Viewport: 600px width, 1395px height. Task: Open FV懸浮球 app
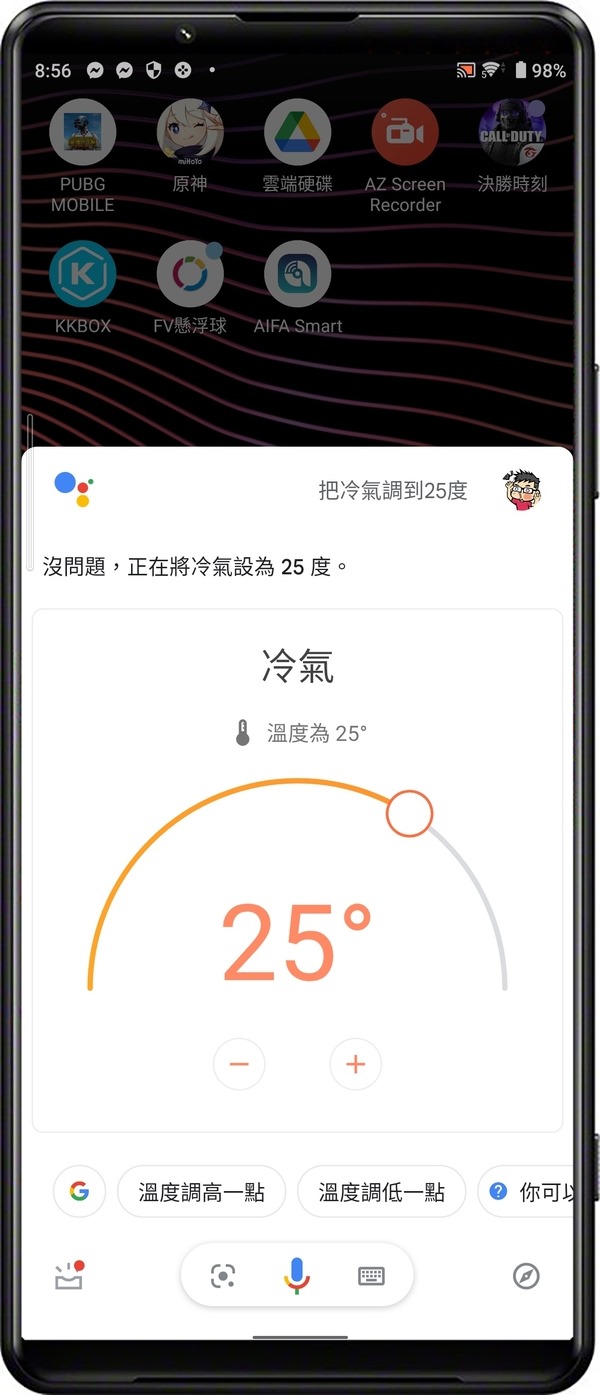(x=190, y=274)
